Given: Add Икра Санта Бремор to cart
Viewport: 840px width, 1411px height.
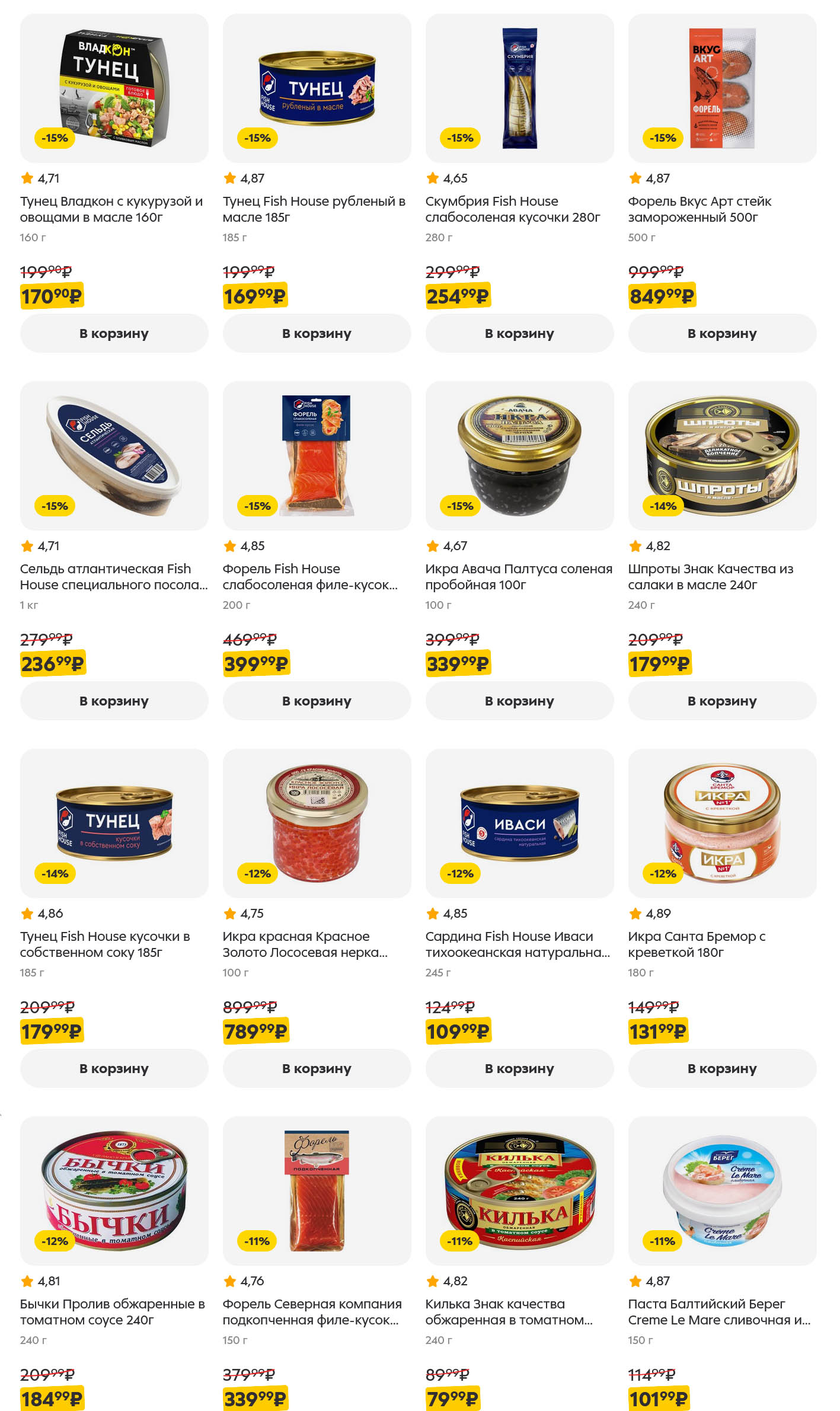Looking at the screenshot, I should point(722,1068).
